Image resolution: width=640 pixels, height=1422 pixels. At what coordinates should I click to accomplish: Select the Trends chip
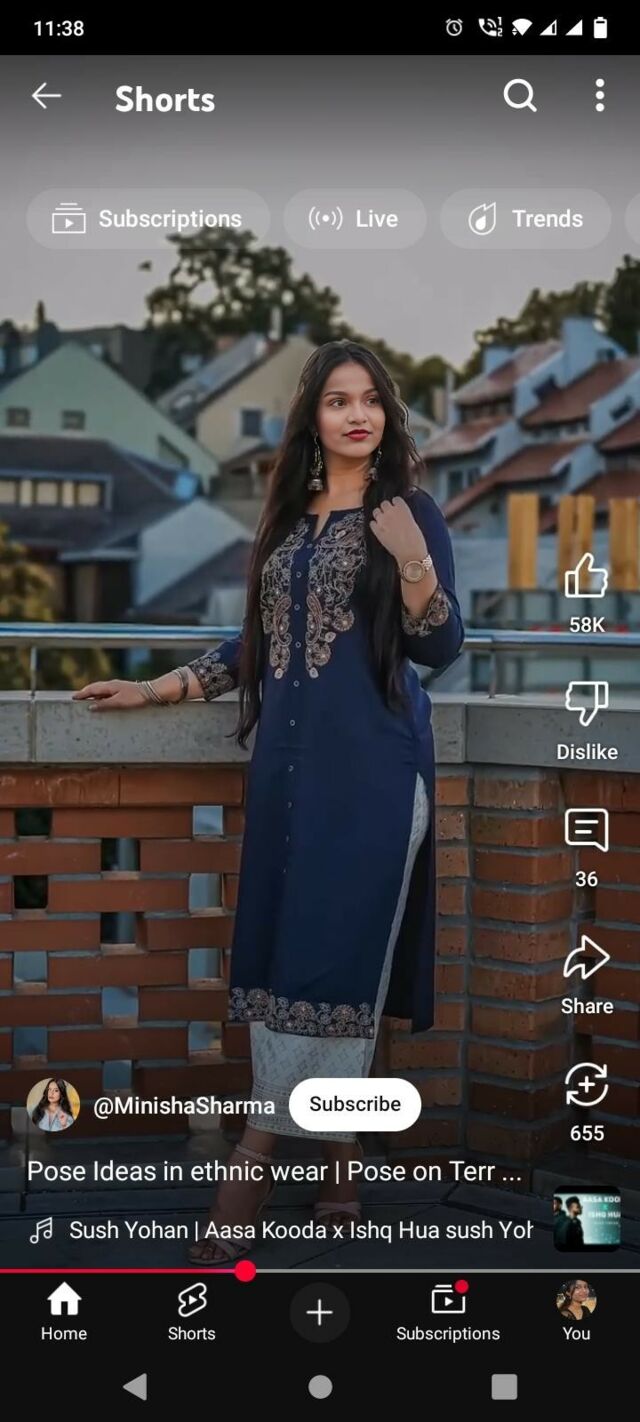pos(525,218)
